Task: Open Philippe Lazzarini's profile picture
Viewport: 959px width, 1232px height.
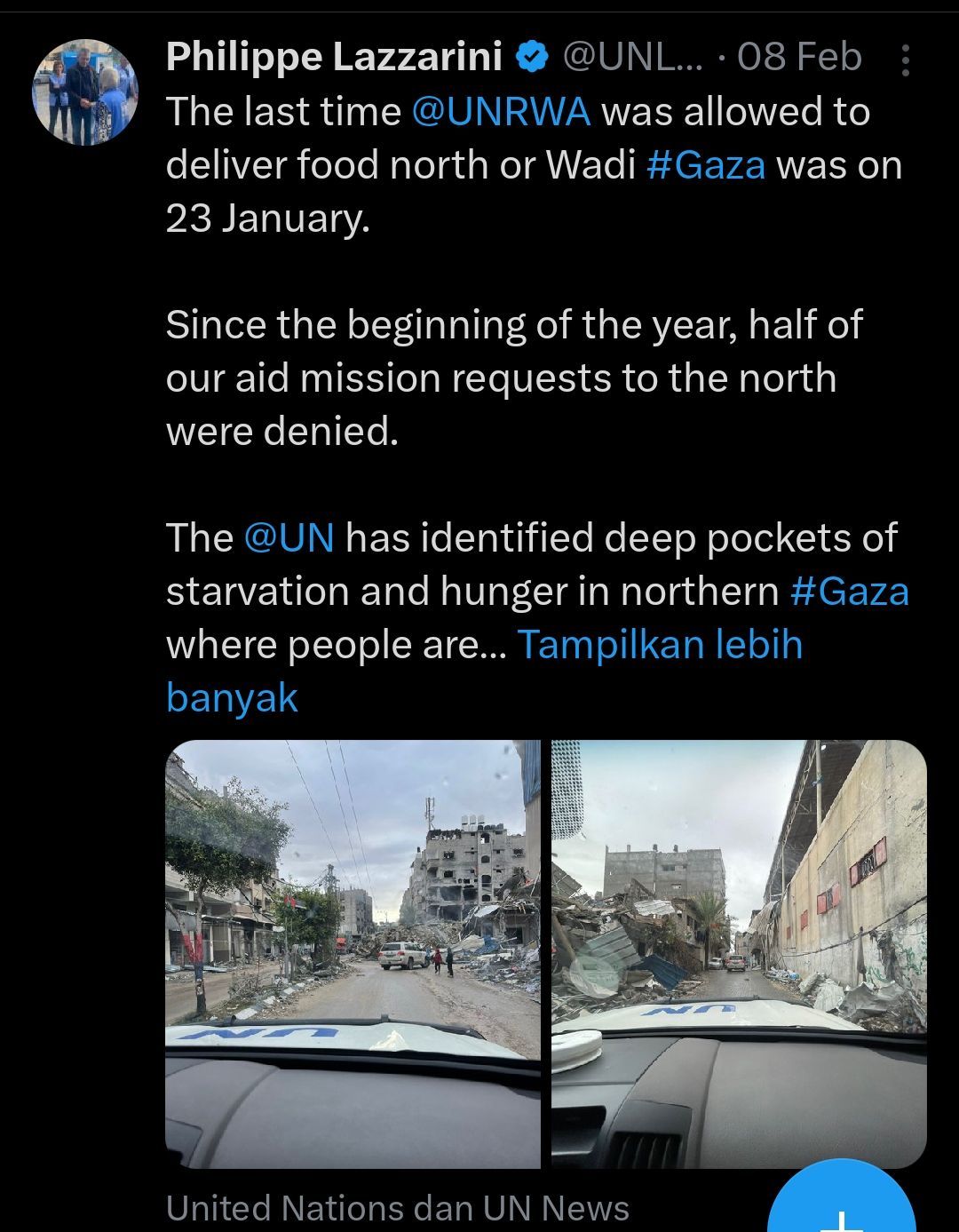Action: point(85,92)
